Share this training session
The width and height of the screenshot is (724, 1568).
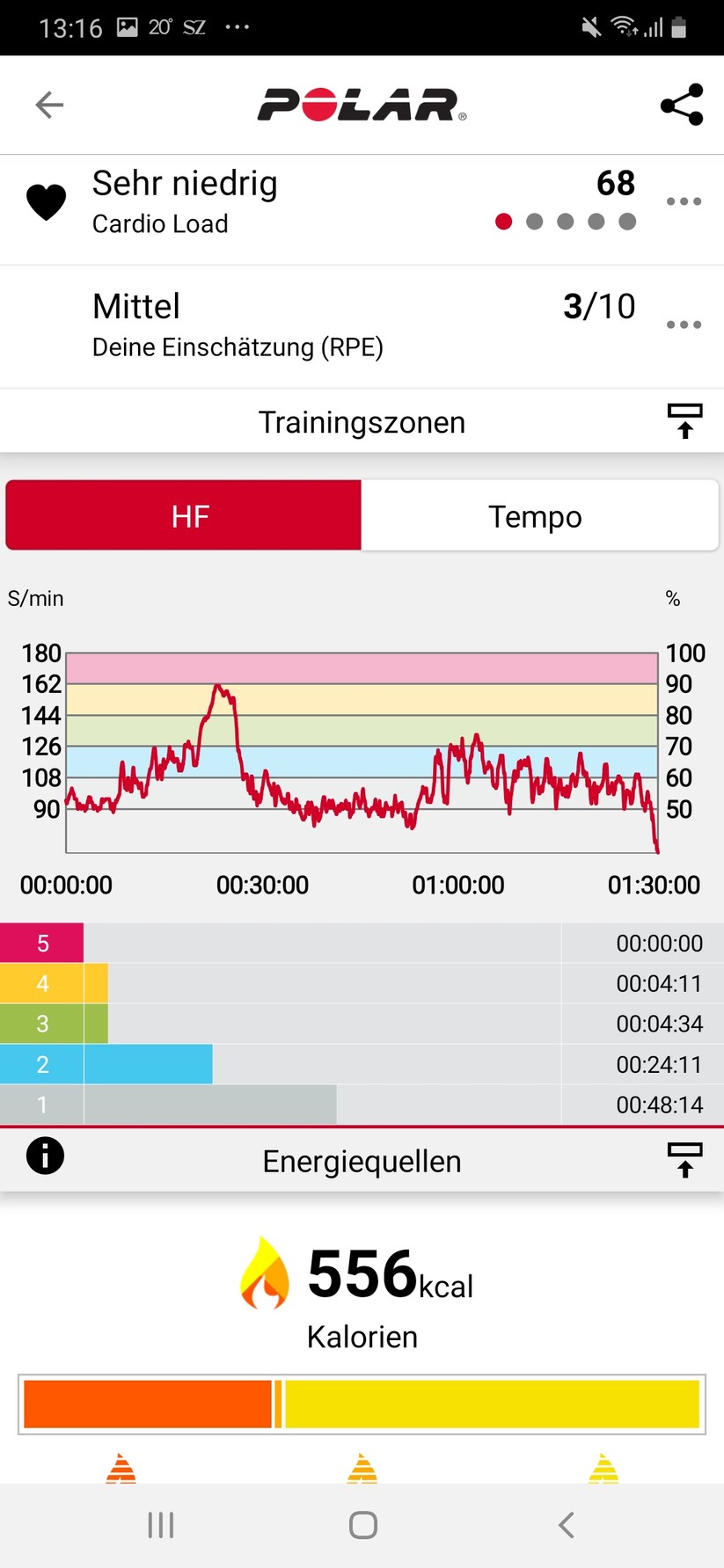pyautogui.click(x=682, y=105)
